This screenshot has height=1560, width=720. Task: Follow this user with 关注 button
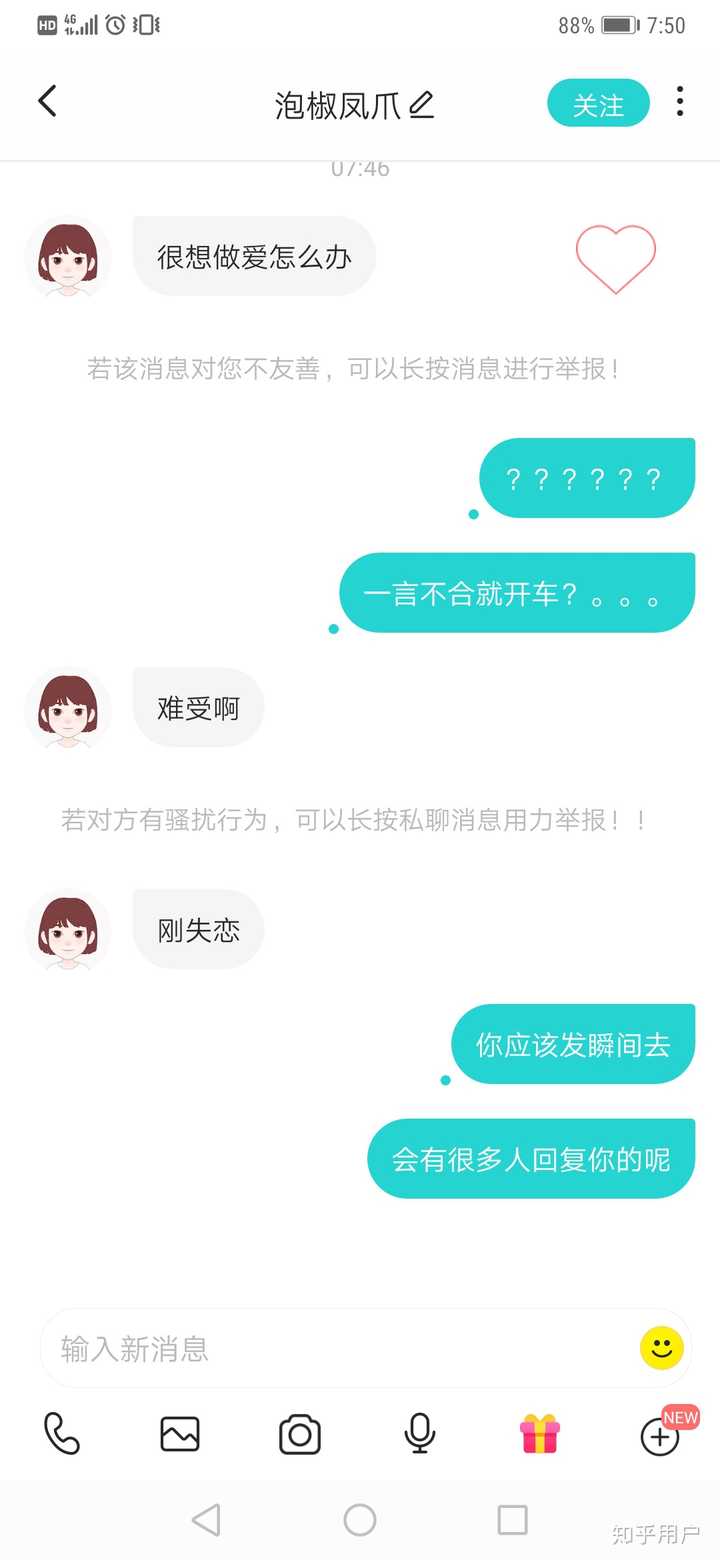[x=598, y=104]
